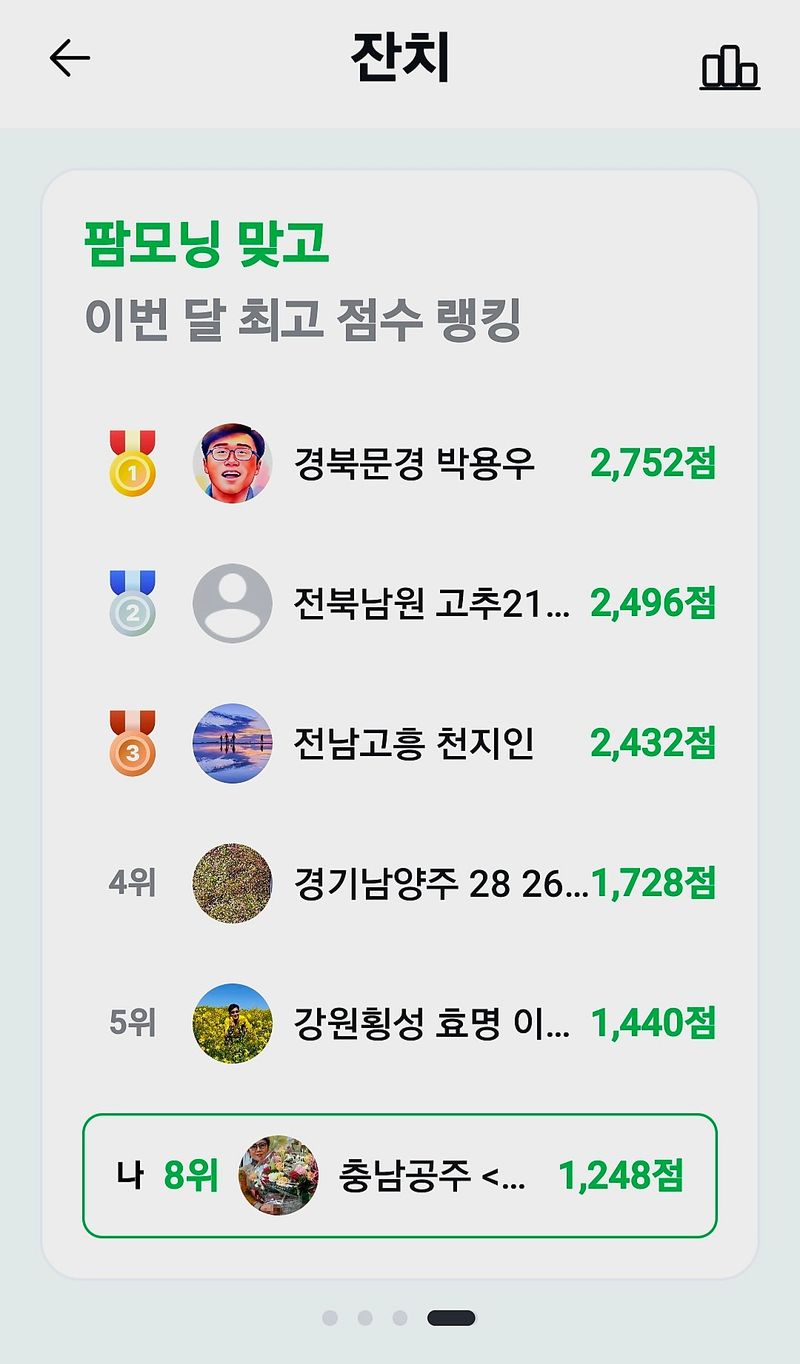The width and height of the screenshot is (800, 1364).
Task: Go back using the arrow icon
Action: 70,59
